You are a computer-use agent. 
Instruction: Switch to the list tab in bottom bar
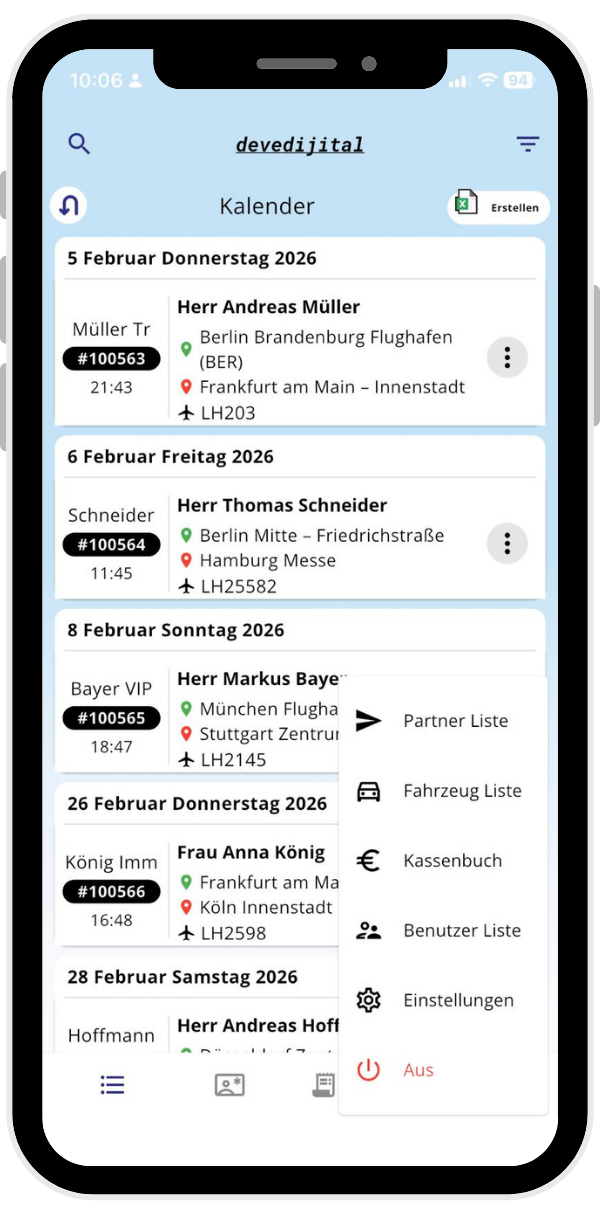click(x=112, y=1085)
